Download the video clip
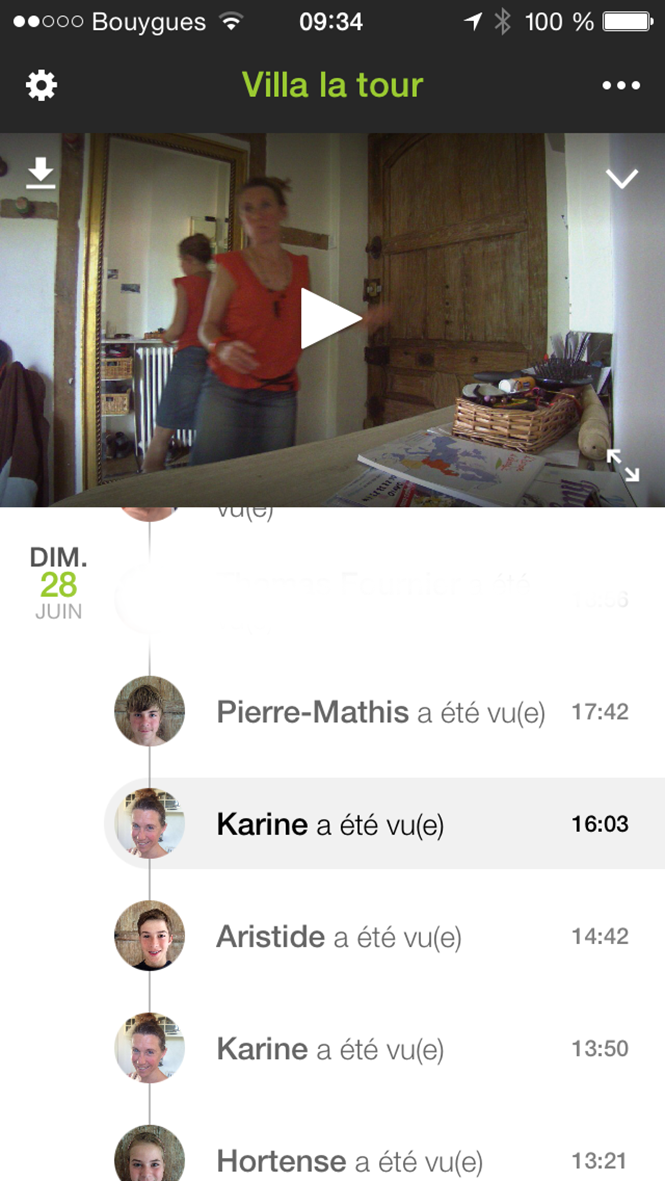Image resolution: width=665 pixels, height=1181 pixels. [41, 174]
